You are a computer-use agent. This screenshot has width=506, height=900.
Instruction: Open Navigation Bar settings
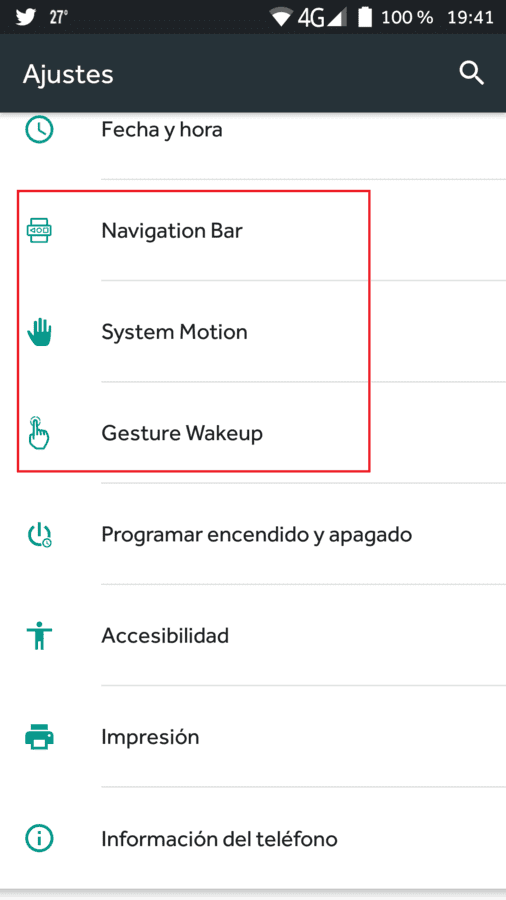coord(253,231)
